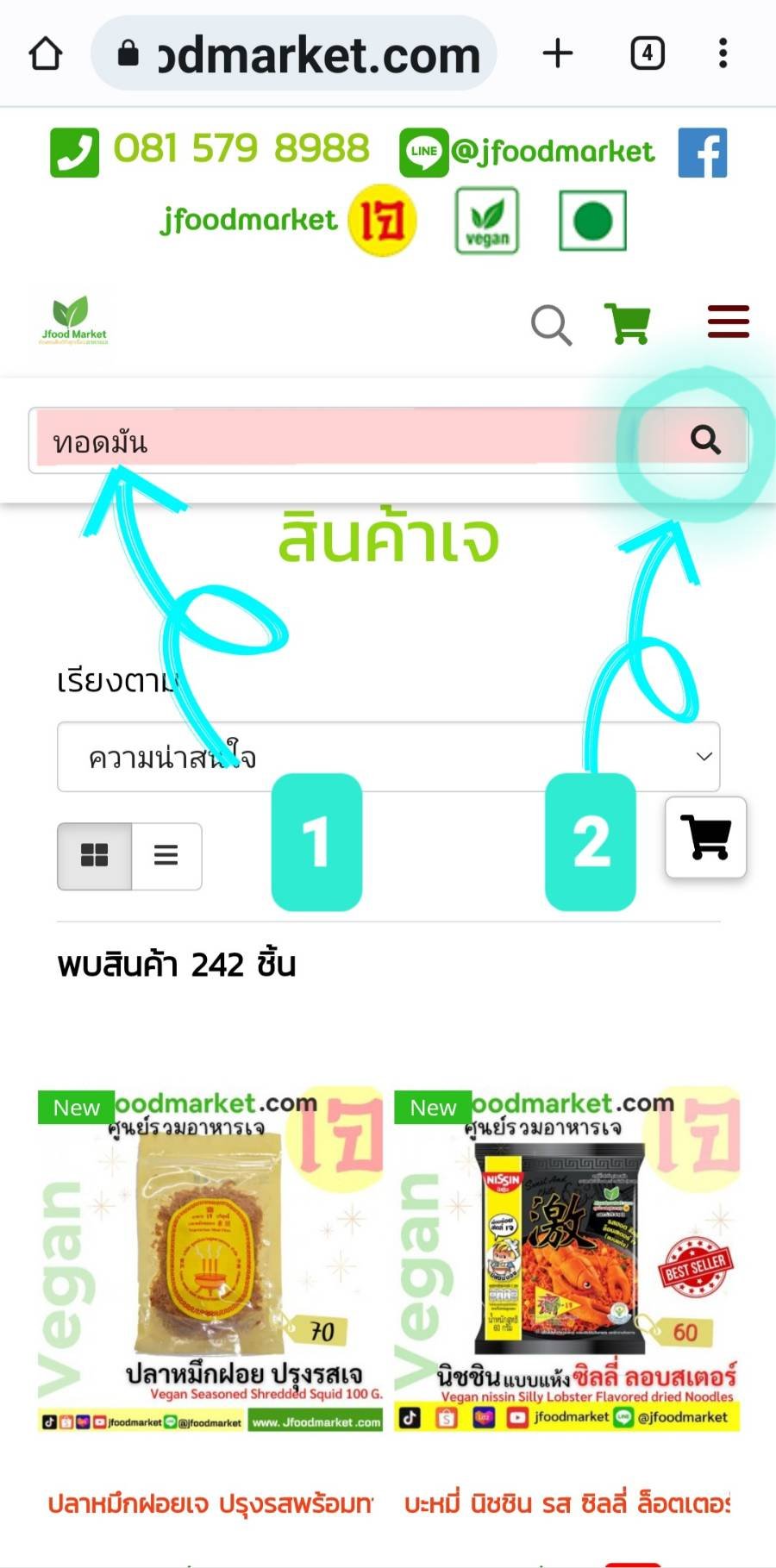Open the hamburger menu
The width and height of the screenshot is (776, 1568).
pyautogui.click(x=728, y=322)
